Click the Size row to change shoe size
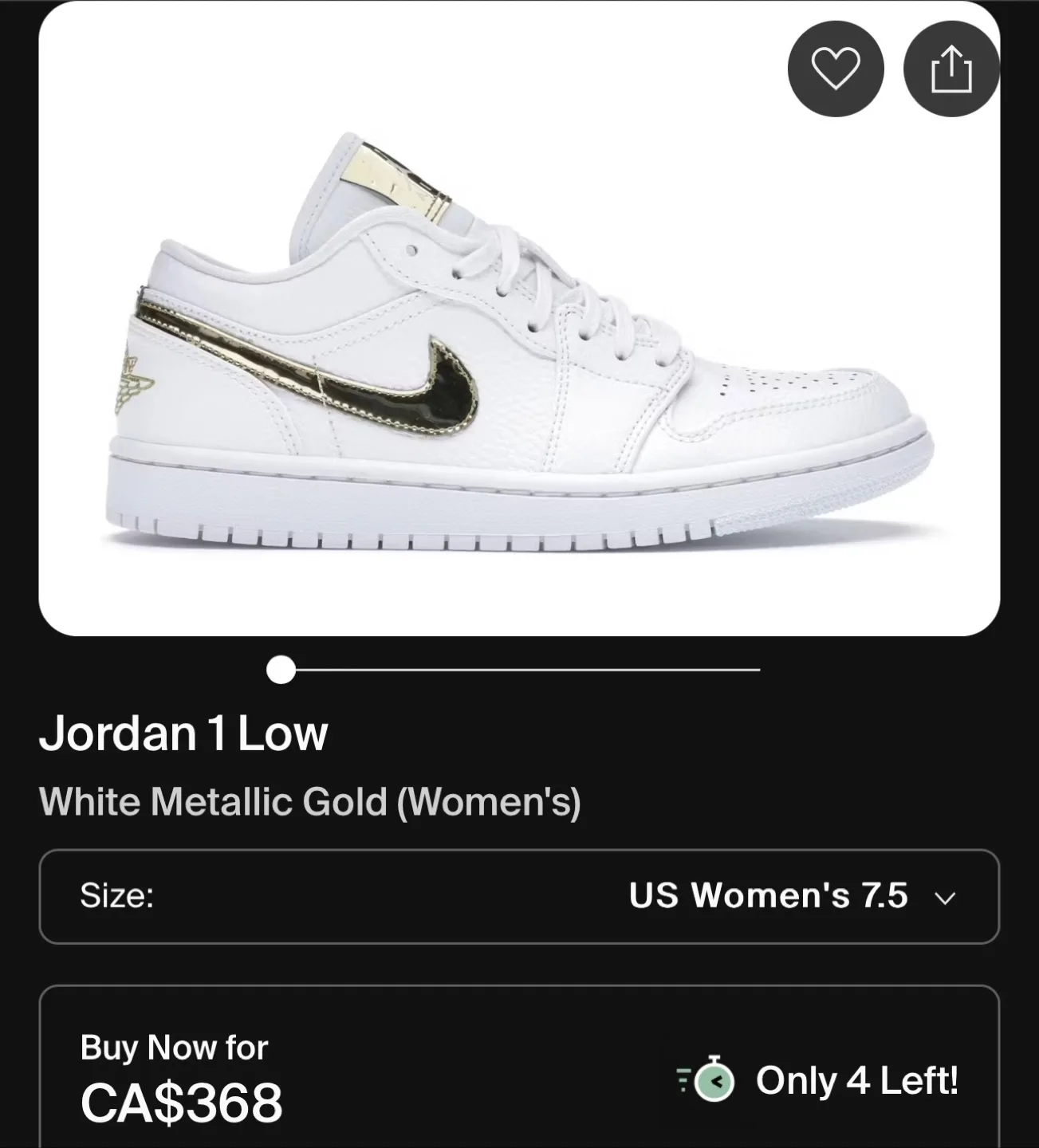The height and width of the screenshot is (1148, 1039). click(518, 896)
